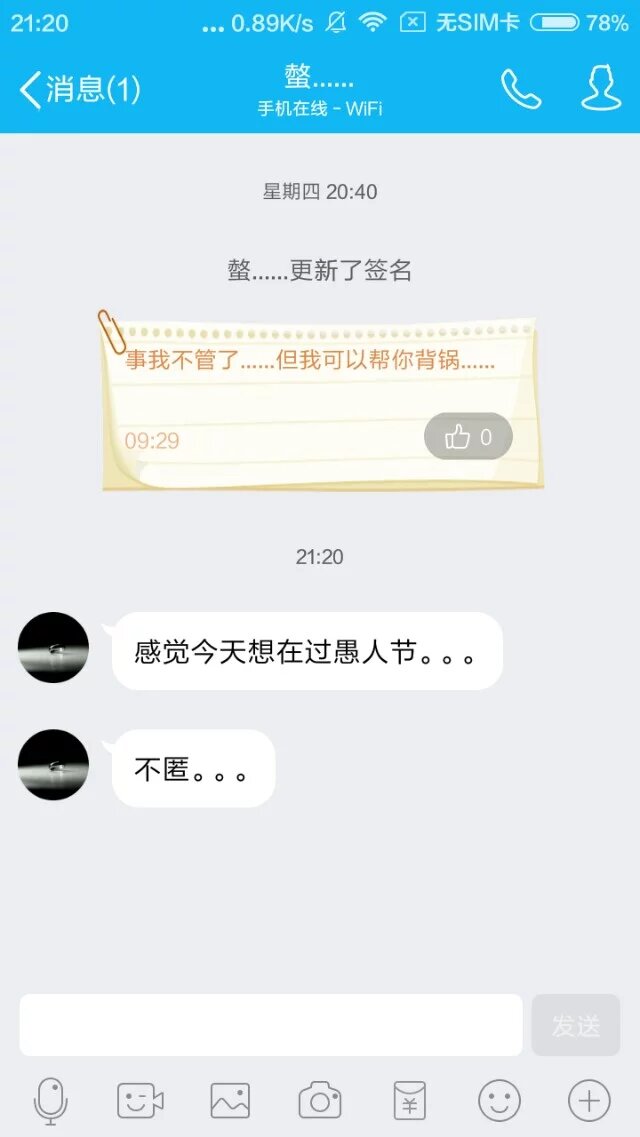Start a video call from the toolbar

tap(140, 1101)
